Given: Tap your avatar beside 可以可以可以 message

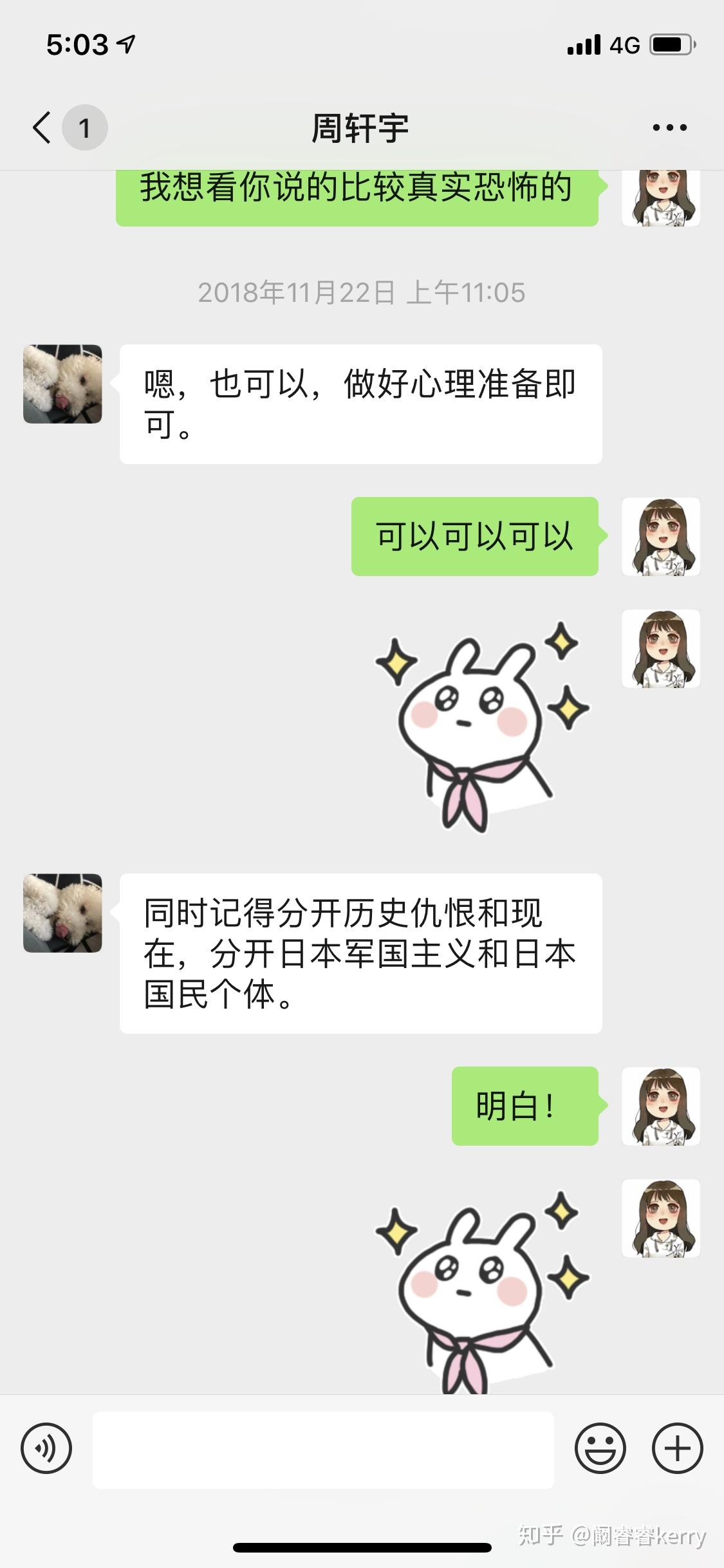Looking at the screenshot, I should pos(661,536).
